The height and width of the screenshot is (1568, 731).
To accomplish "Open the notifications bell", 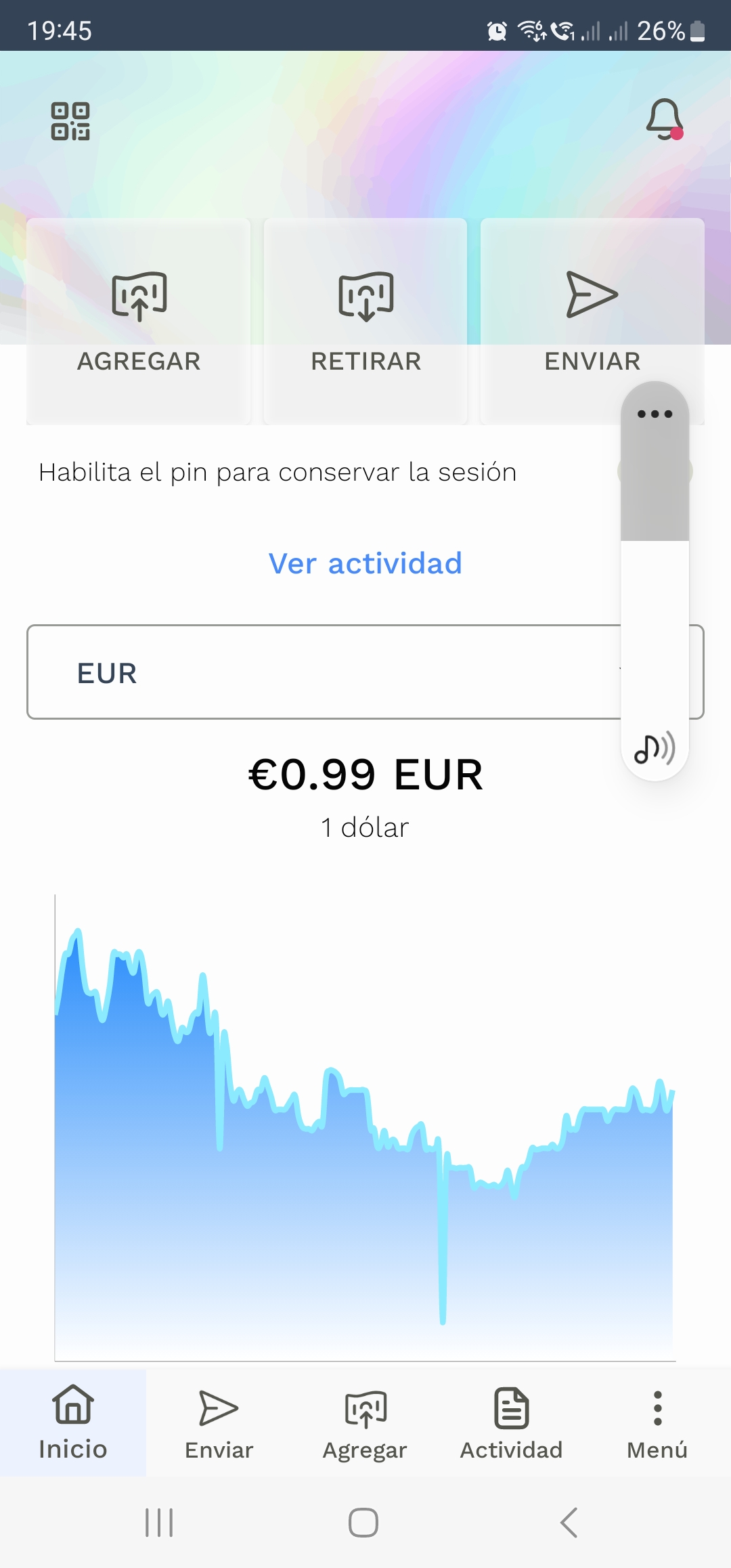I will point(665,120).
